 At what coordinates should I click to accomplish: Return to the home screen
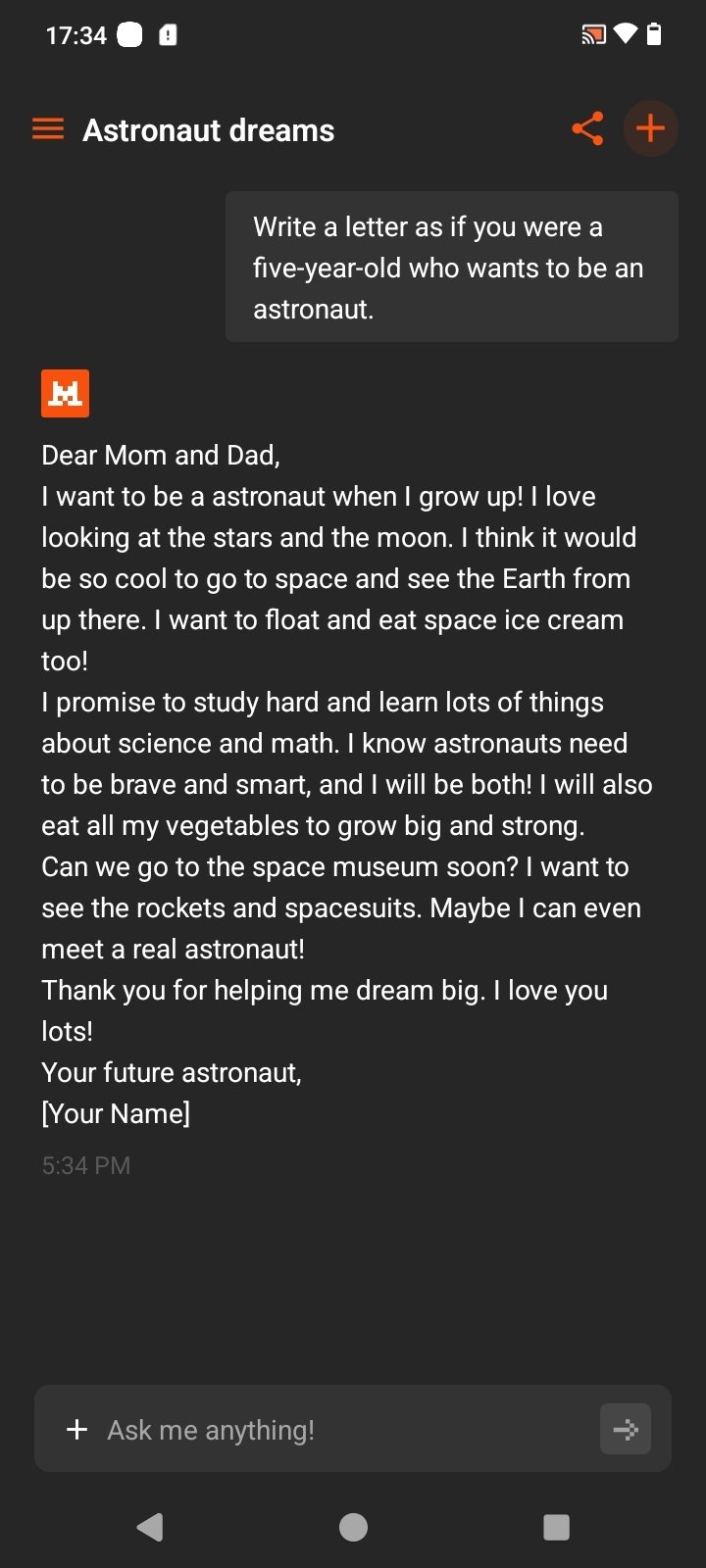pyautogui.click(x=353, y=1527)
